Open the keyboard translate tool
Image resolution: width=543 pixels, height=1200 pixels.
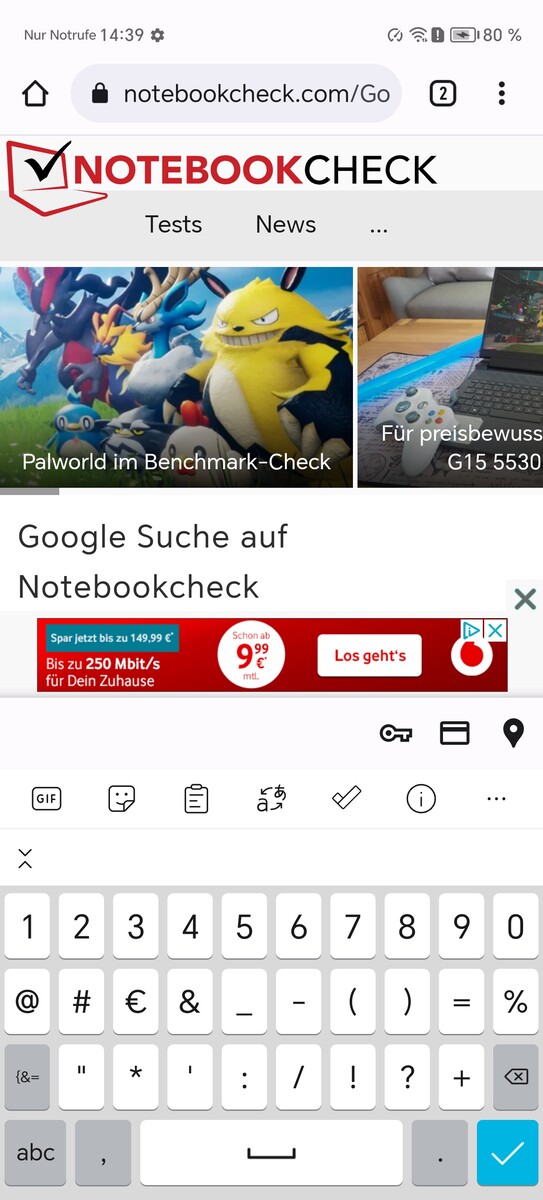(x=271, y=798)
